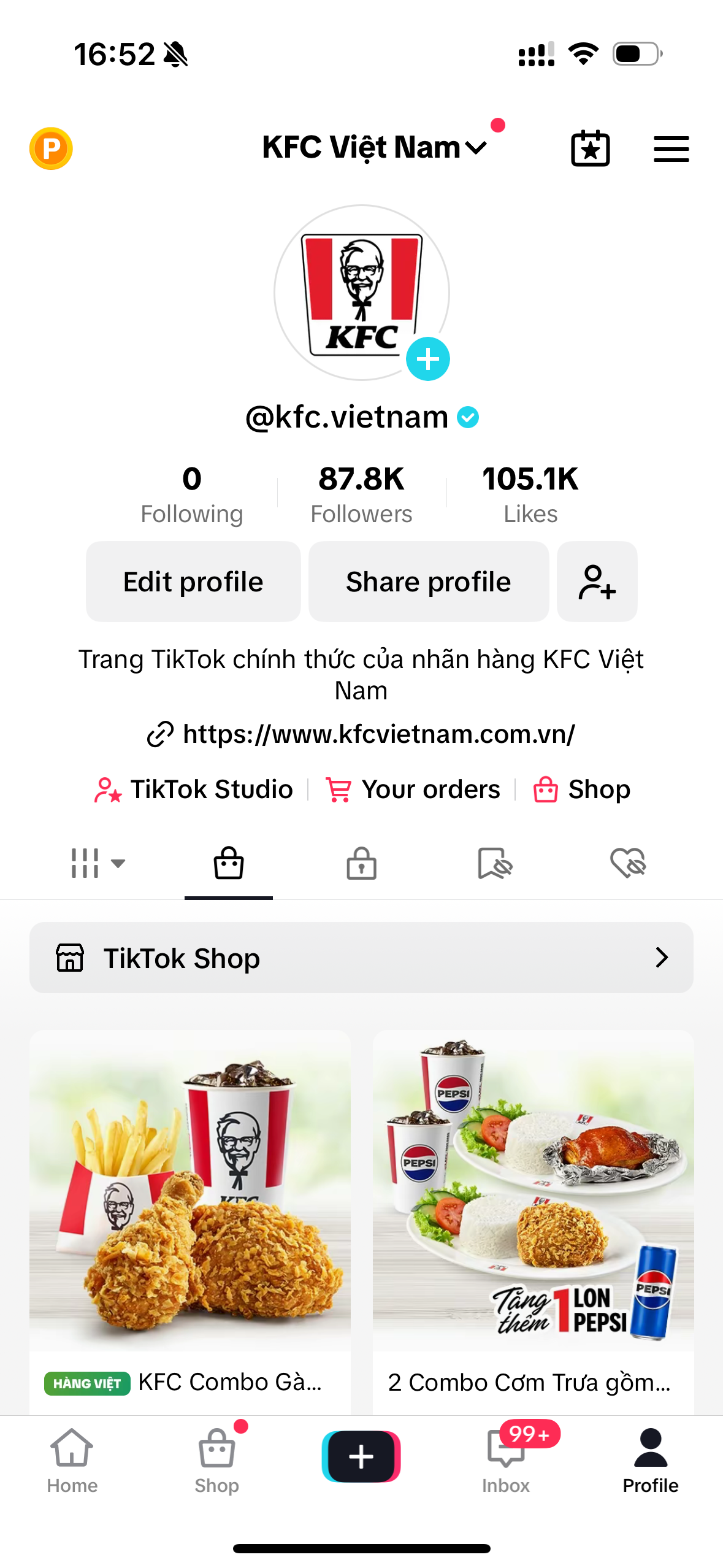Add profile photo via plus badge
Viewport: 723px width, 1568px height.
[x=427, y=359]
